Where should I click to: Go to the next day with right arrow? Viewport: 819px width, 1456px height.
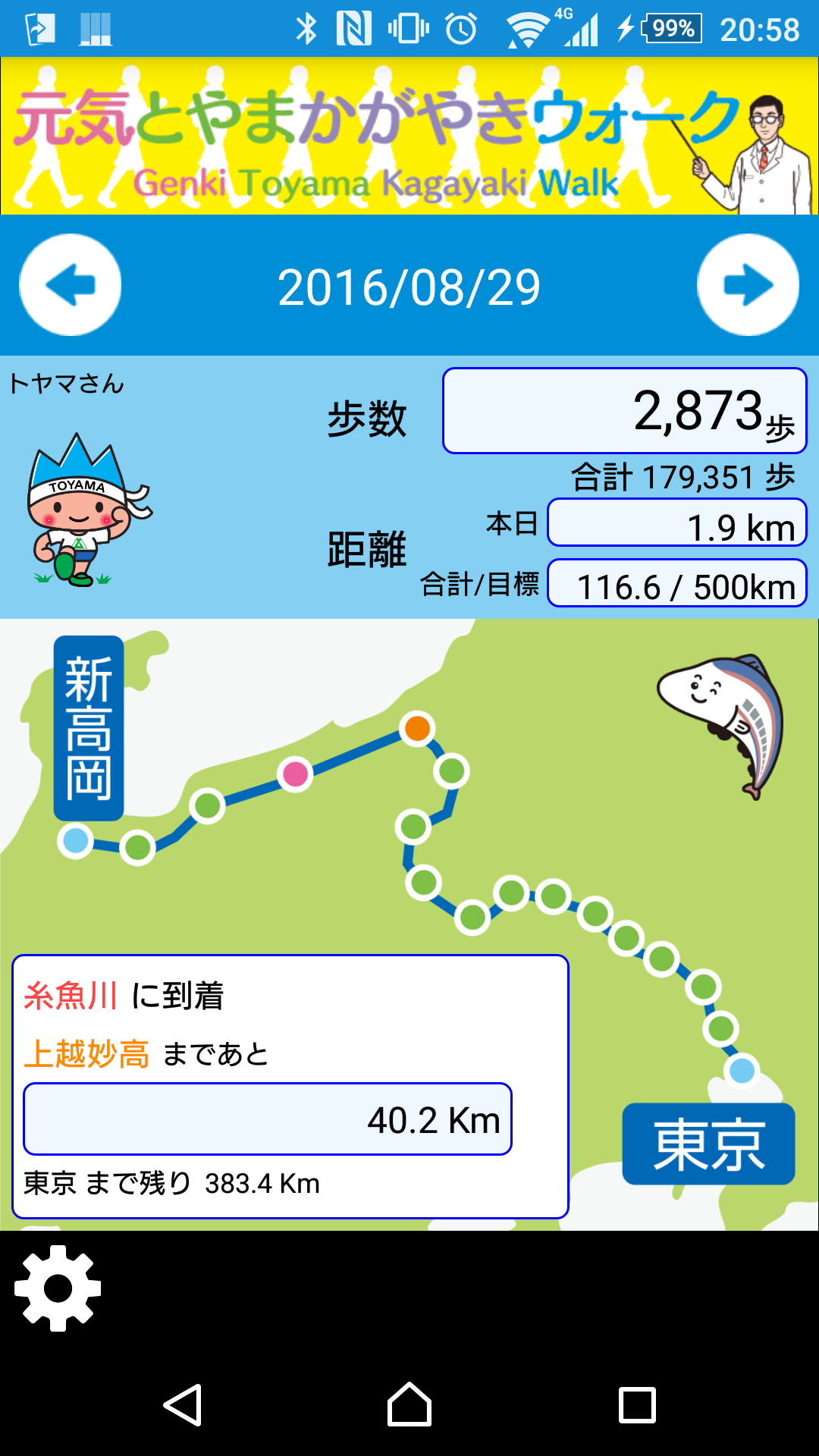pyautogui.click(x=748, y=285)
